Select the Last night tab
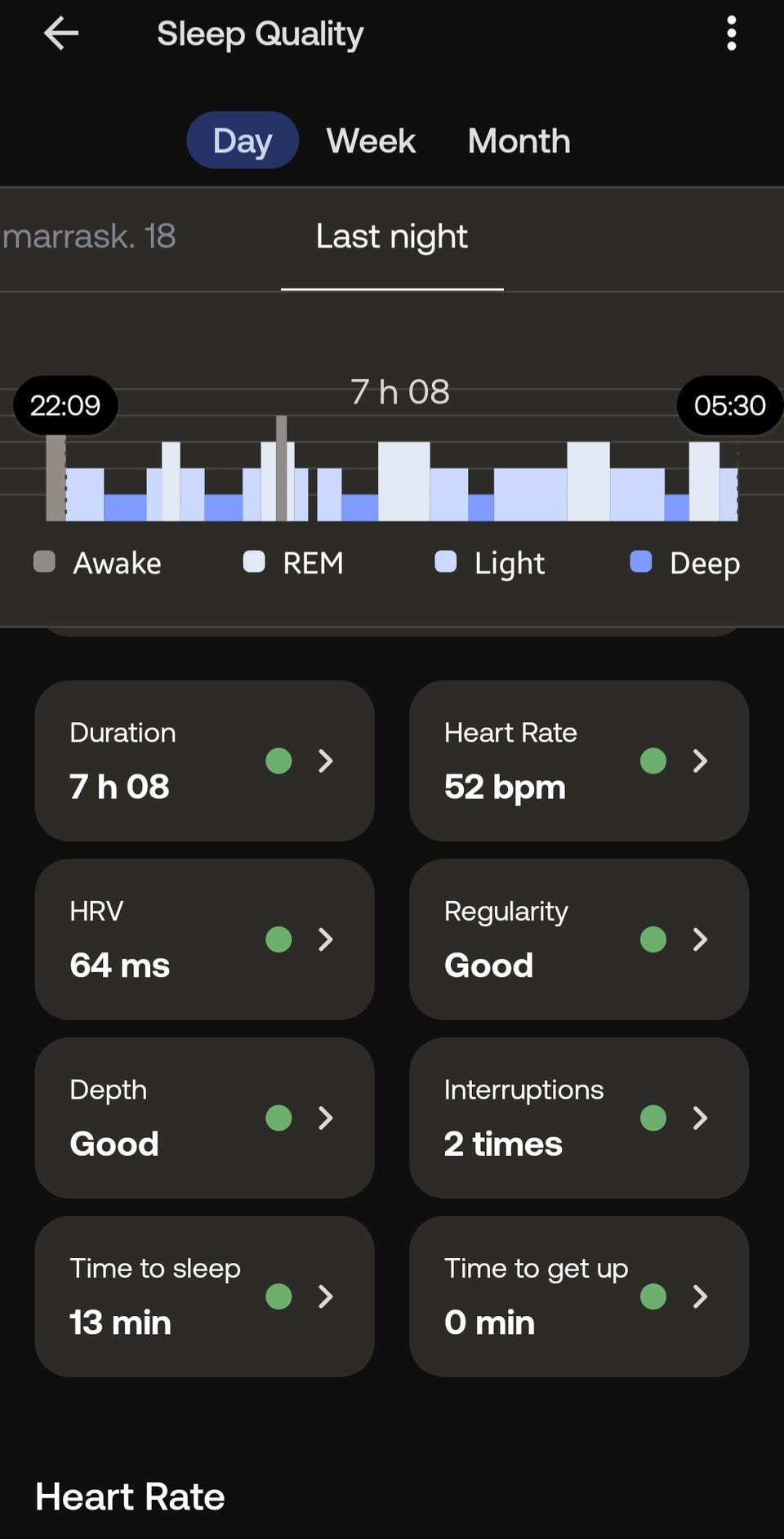The image size is (784, 1539). tap(392, 237)
